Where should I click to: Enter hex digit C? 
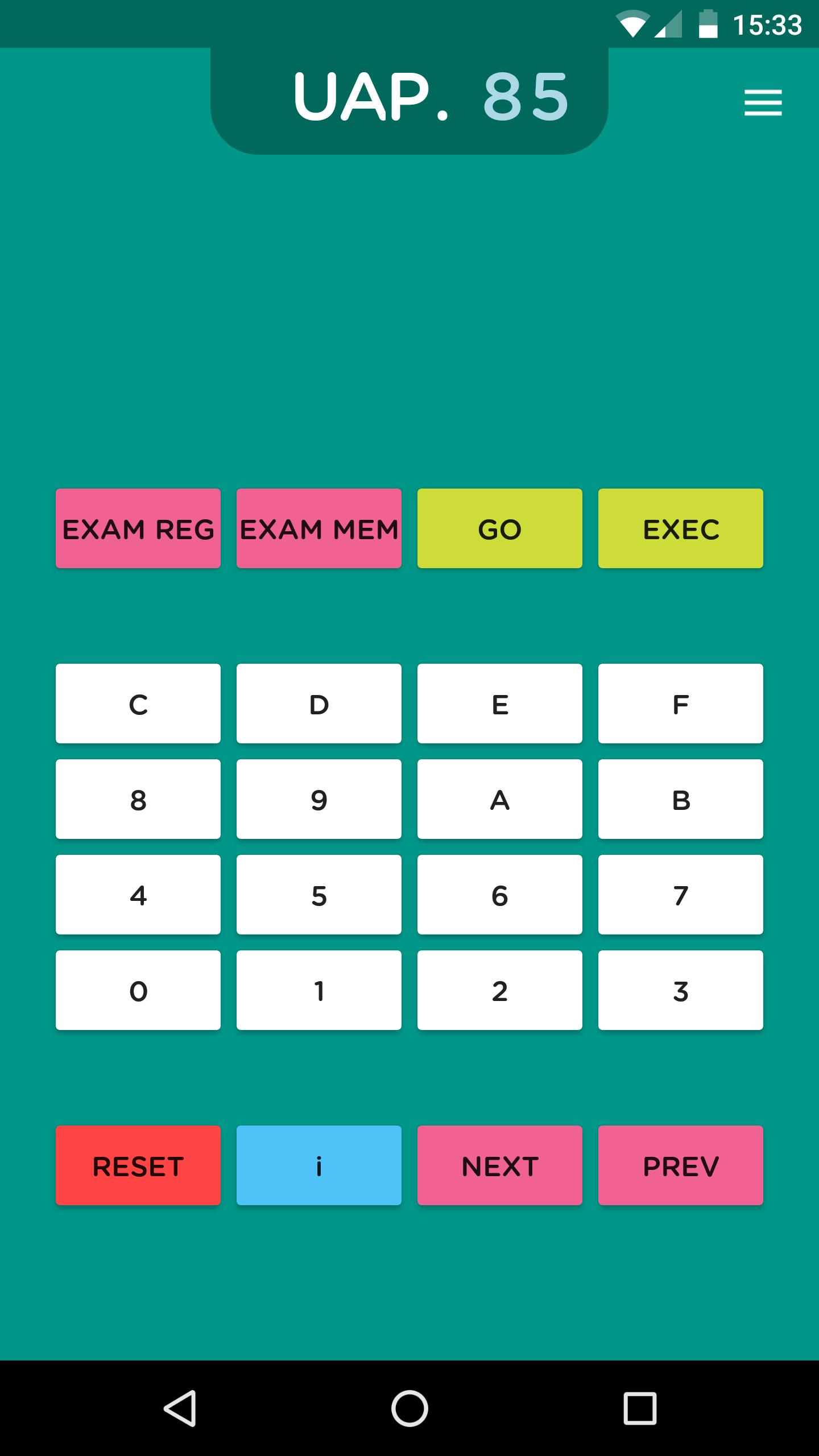point(138,704)
